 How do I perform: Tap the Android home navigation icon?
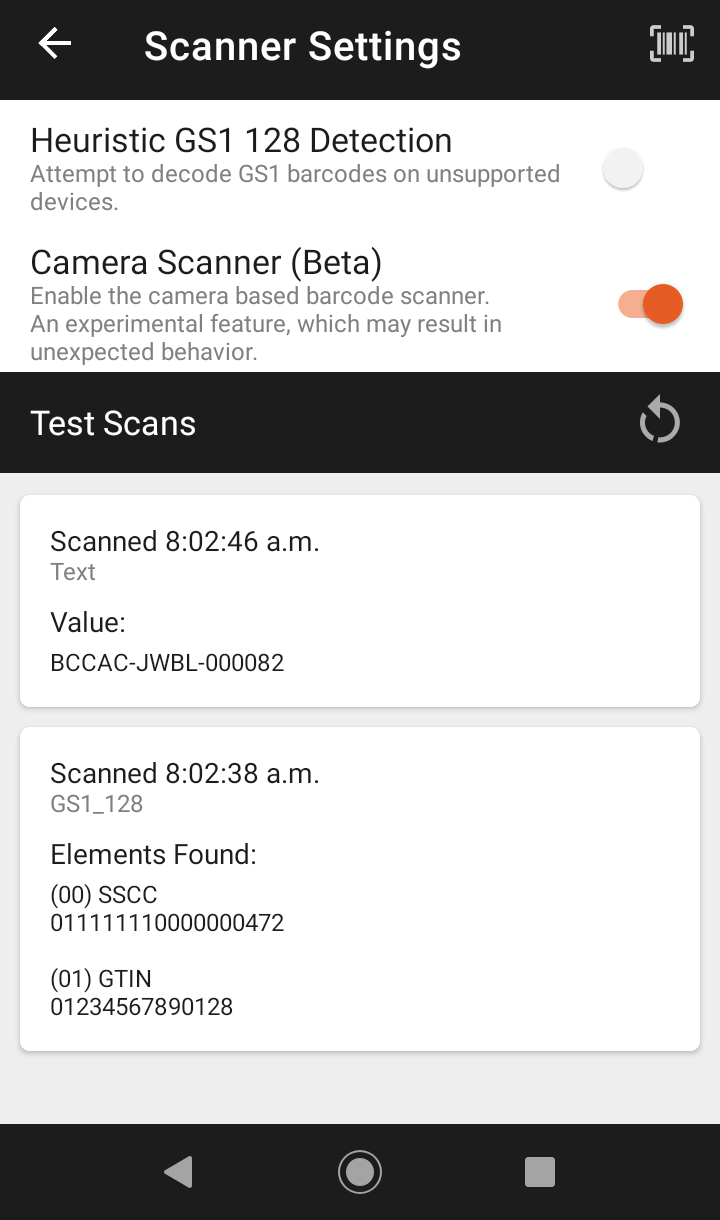[359, 1171]
